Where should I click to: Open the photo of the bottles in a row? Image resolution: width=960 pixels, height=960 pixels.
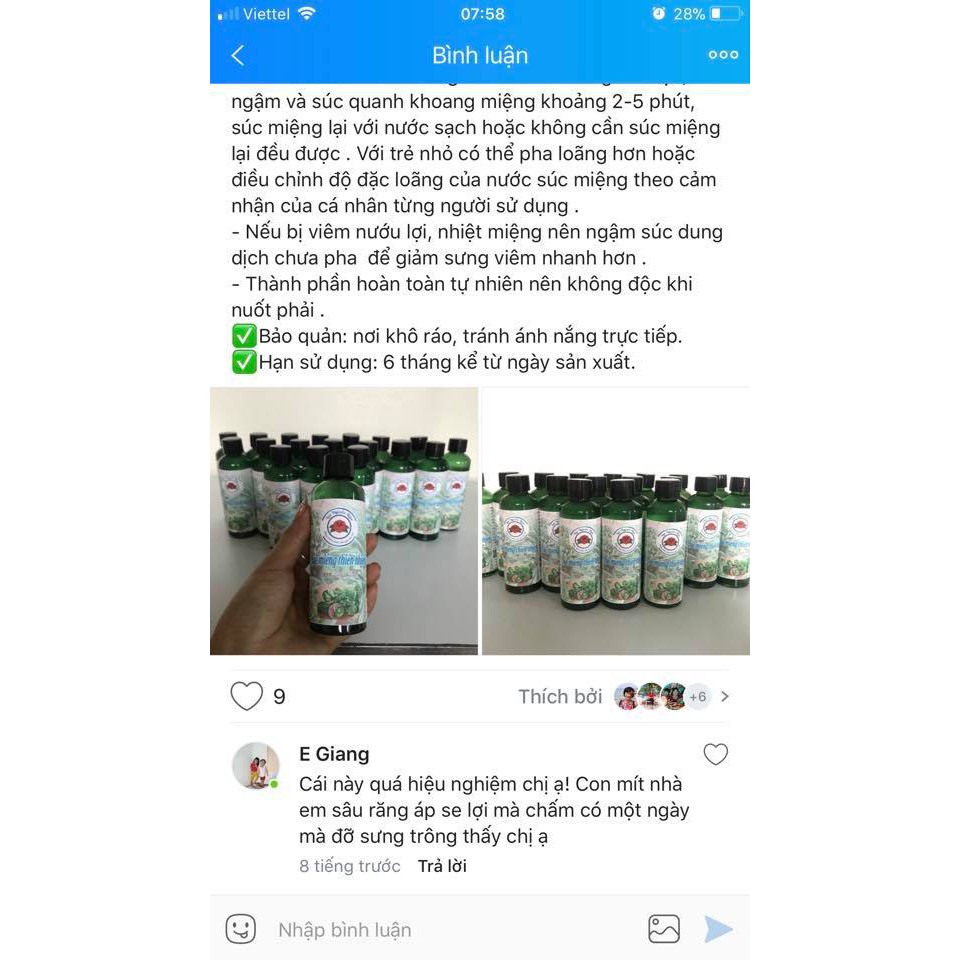pyautogui.click(x=616, y=521)
